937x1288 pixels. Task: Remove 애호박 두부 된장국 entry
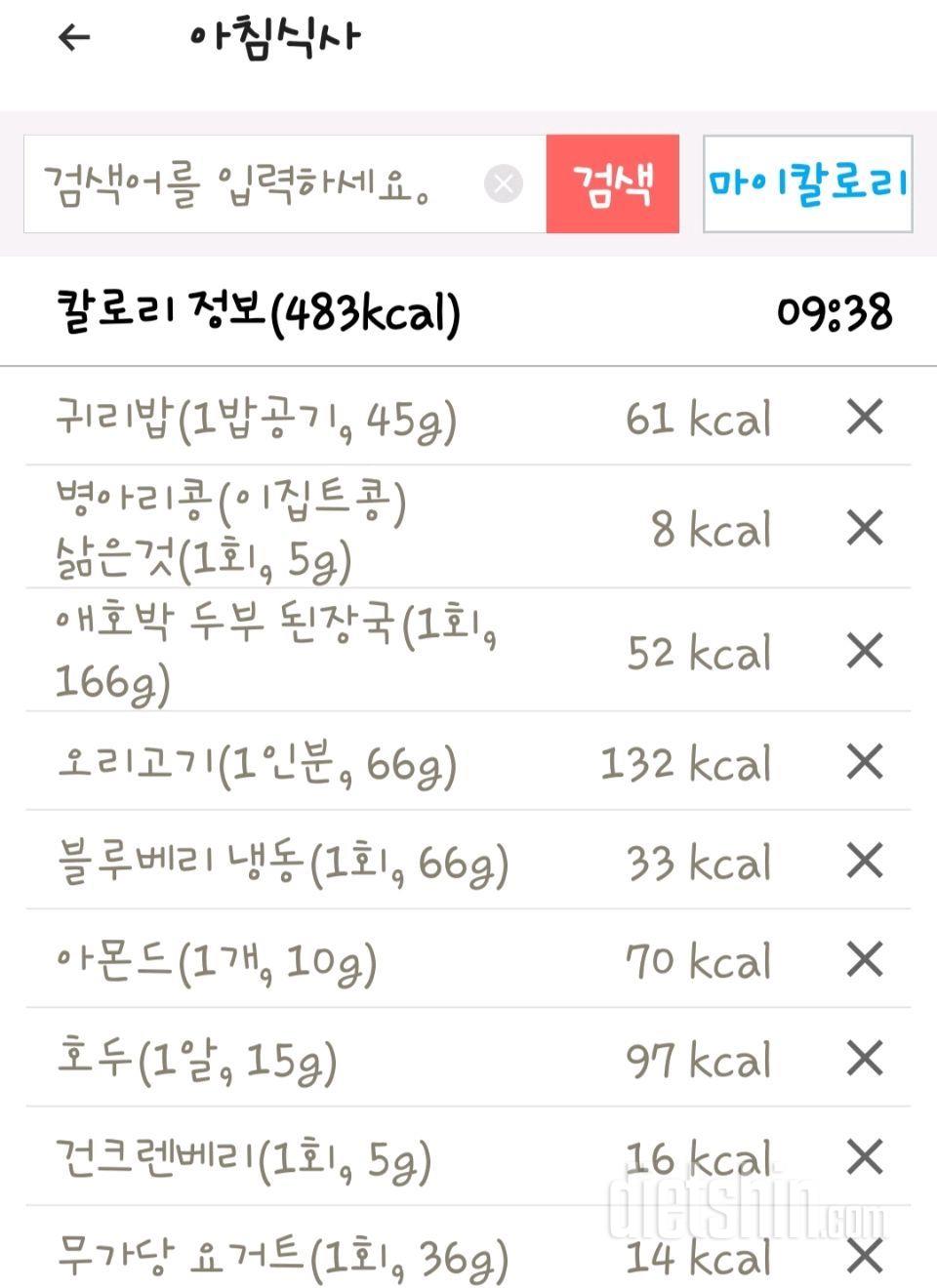coord(865,651)
